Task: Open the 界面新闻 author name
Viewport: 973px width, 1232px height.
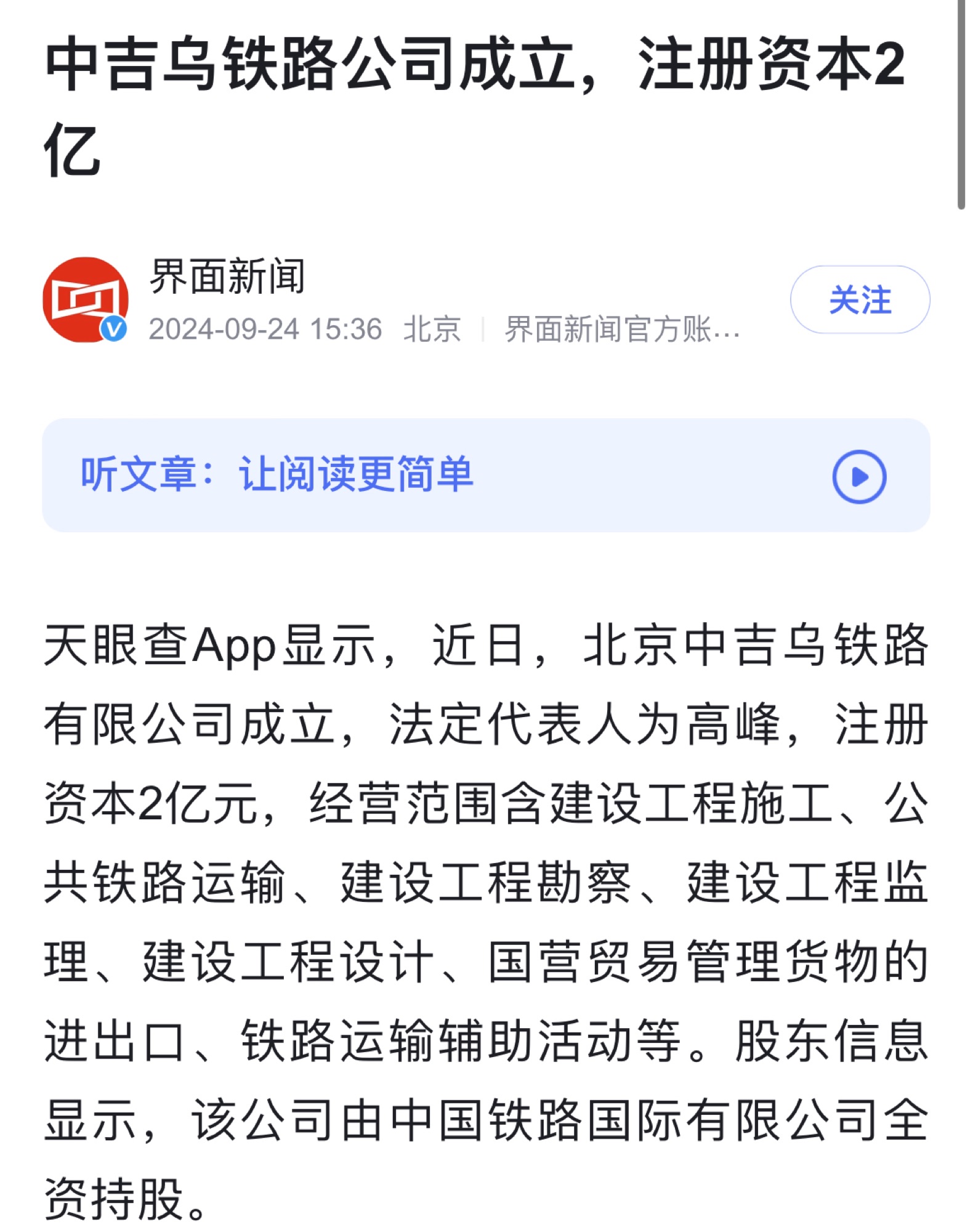Action: [x=227, y=277]
